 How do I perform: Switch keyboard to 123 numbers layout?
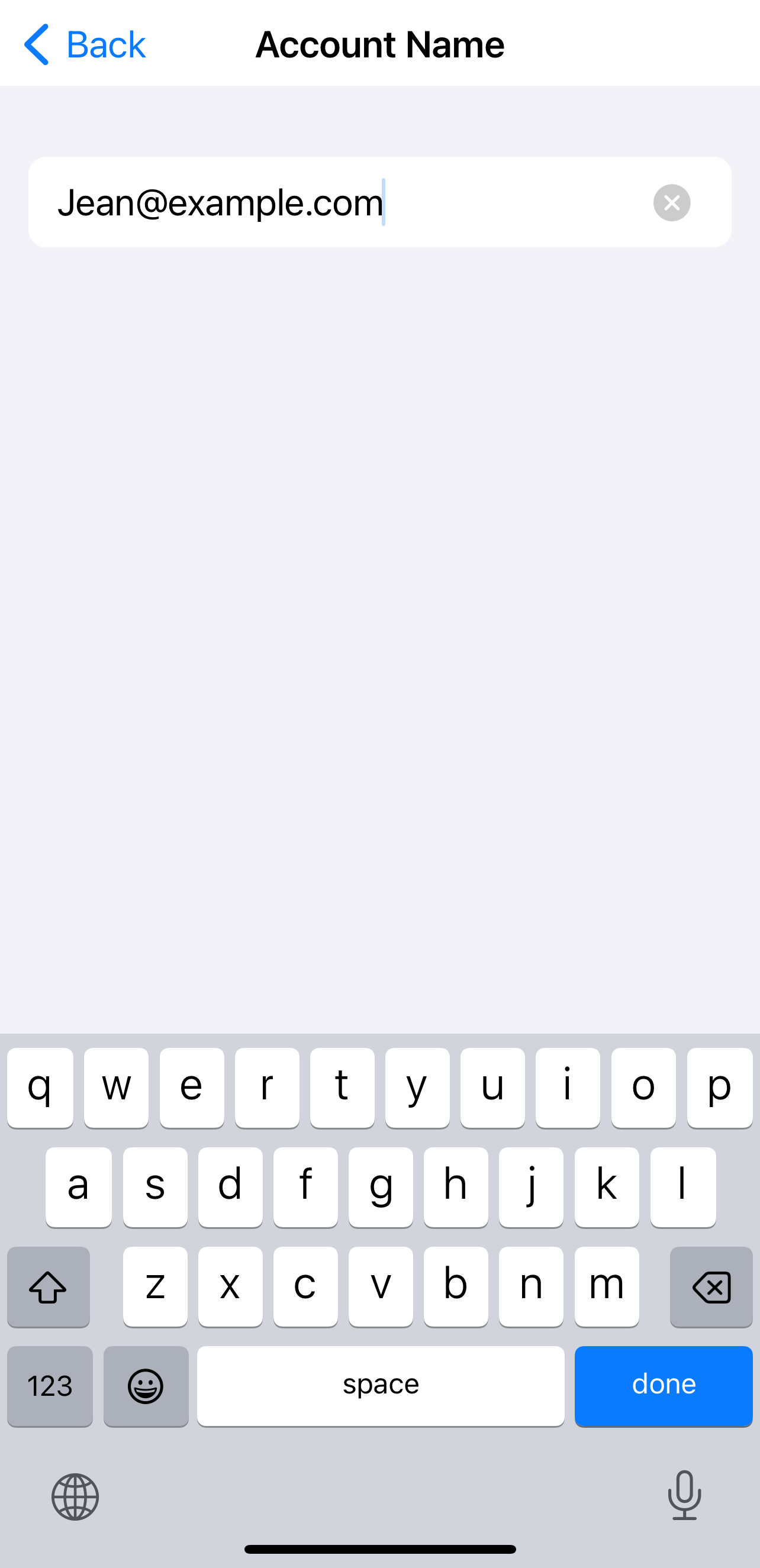50,1385
